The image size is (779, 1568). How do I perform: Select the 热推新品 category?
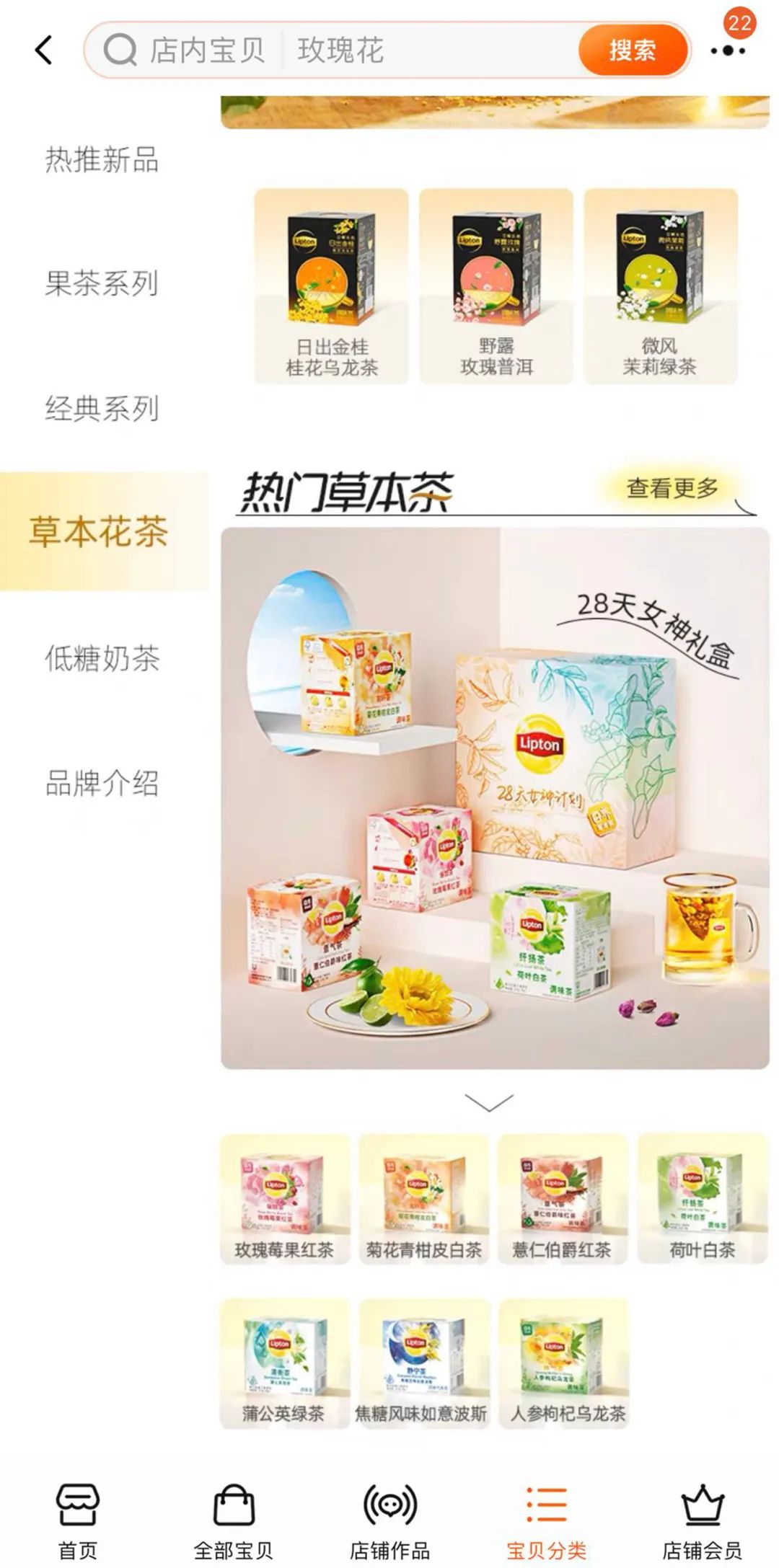tap(102, 159)
